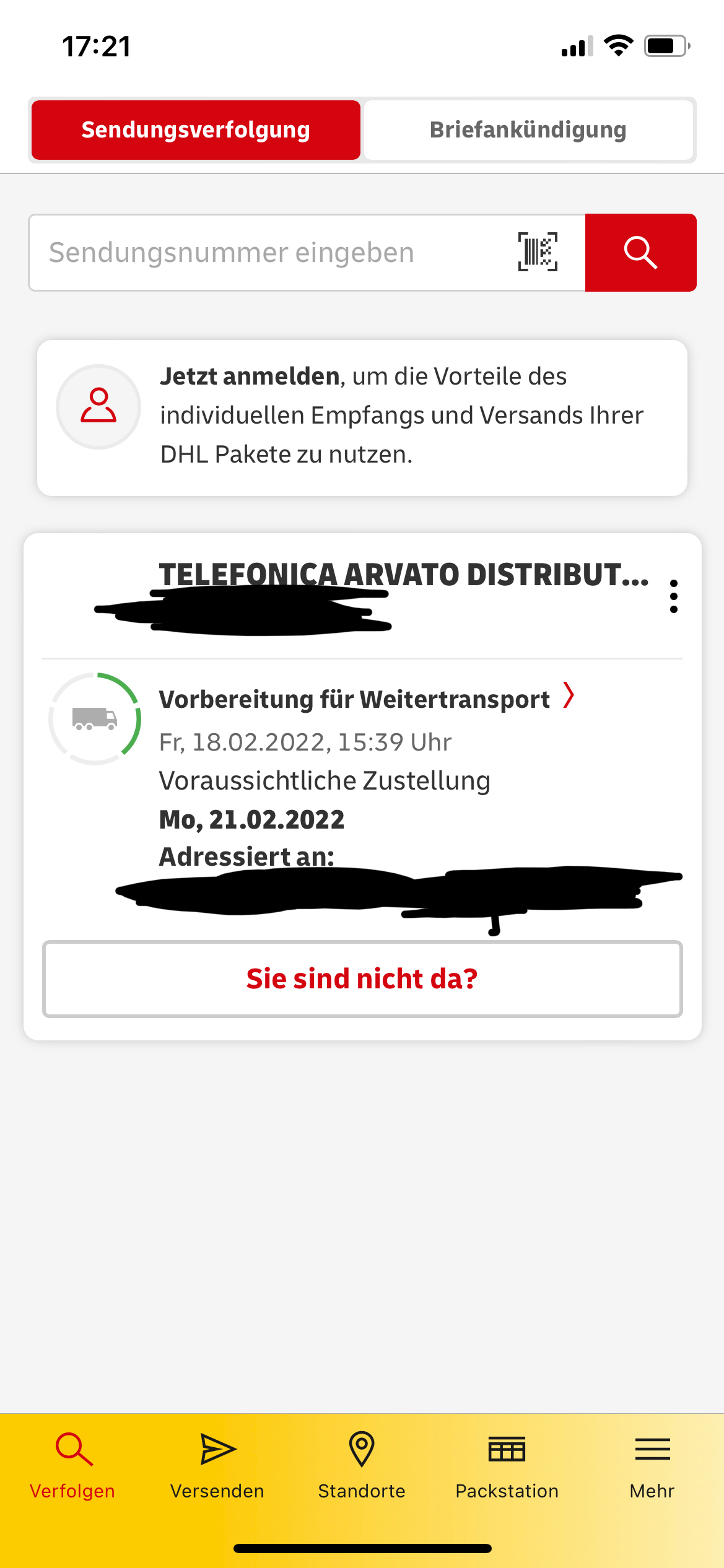Screen dimensions: 724x1568
Task: Open the Telefonica shipment overflow menu
Action: click(674, 596)
